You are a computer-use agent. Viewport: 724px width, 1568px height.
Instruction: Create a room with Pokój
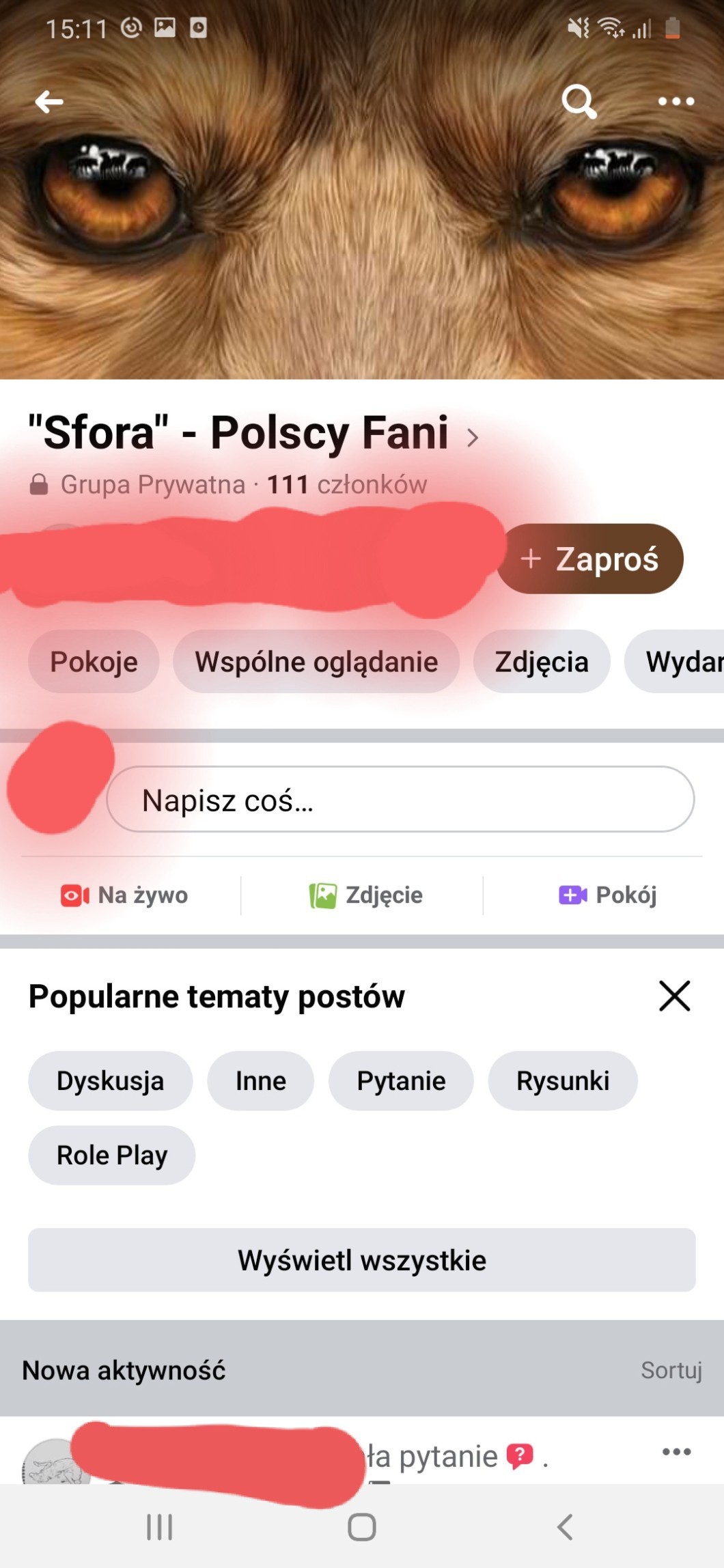[x=608, y=895]
